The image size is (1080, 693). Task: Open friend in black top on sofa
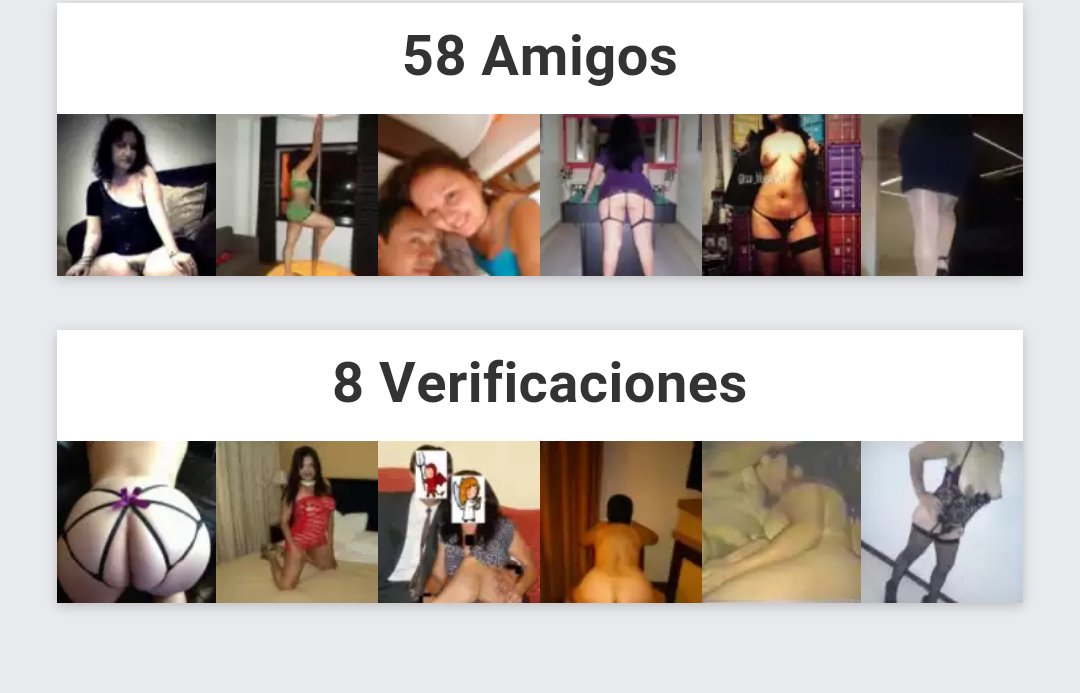[x=136, y=195]
